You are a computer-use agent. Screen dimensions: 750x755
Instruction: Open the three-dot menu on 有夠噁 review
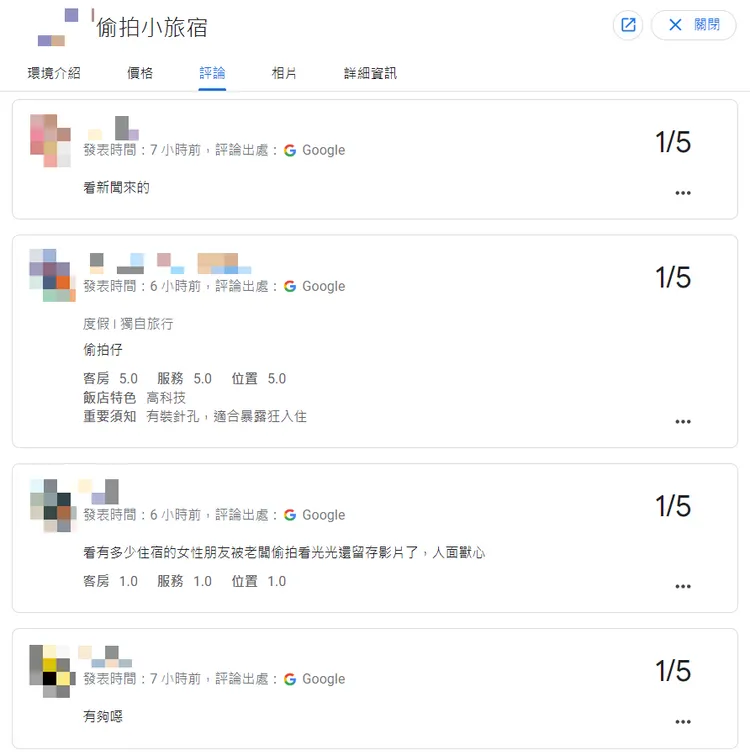(x=684, y=720)
